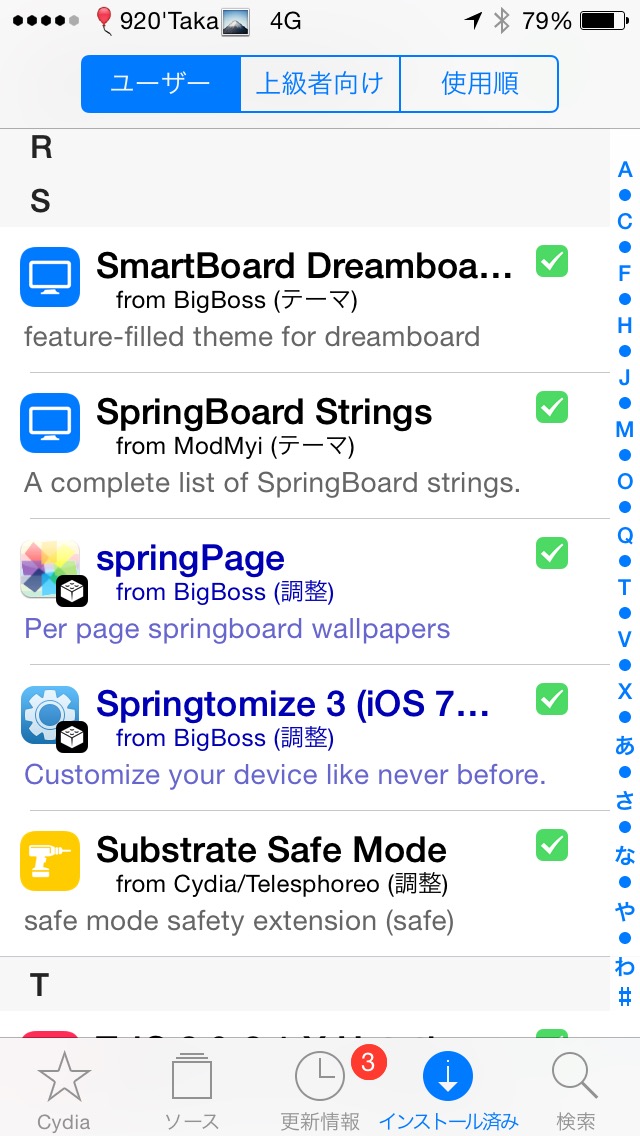Jump to letter T in index
This screenshot has height=1136, width=640.
pos(625,588)
